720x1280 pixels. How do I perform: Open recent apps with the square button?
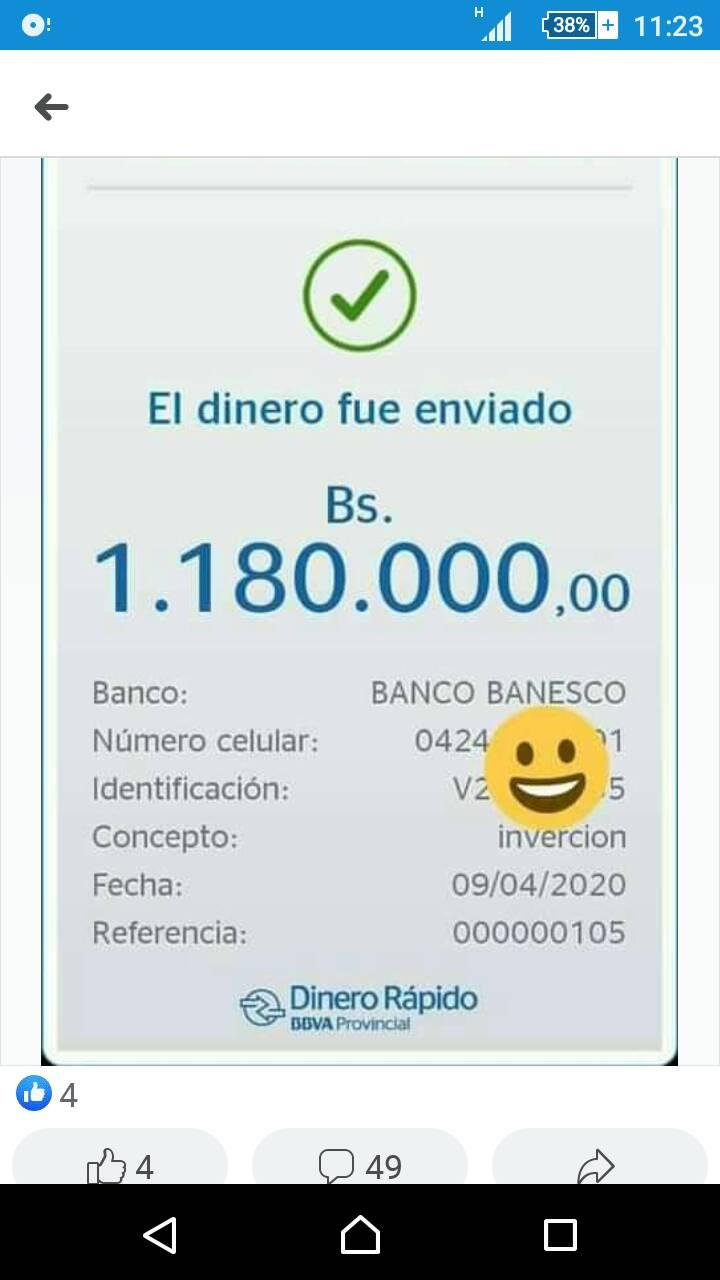pos(561,1237)
